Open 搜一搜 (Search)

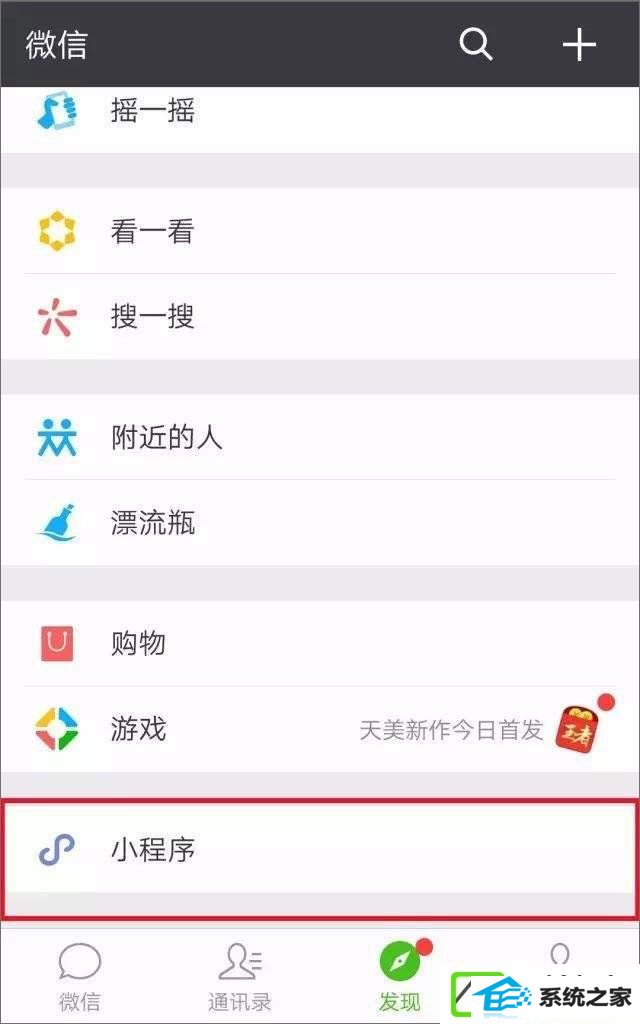[x=152, y=317]
